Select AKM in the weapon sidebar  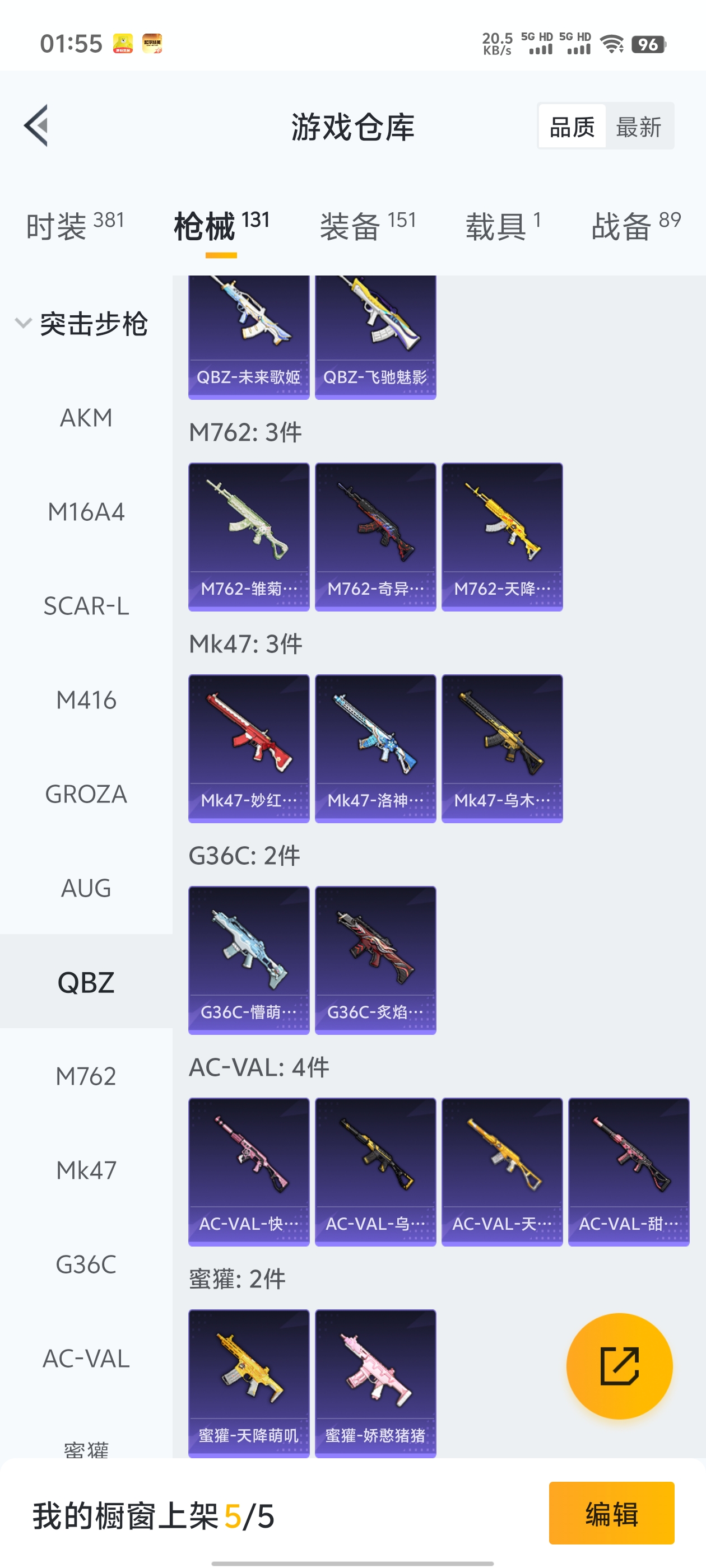[86, 418]
